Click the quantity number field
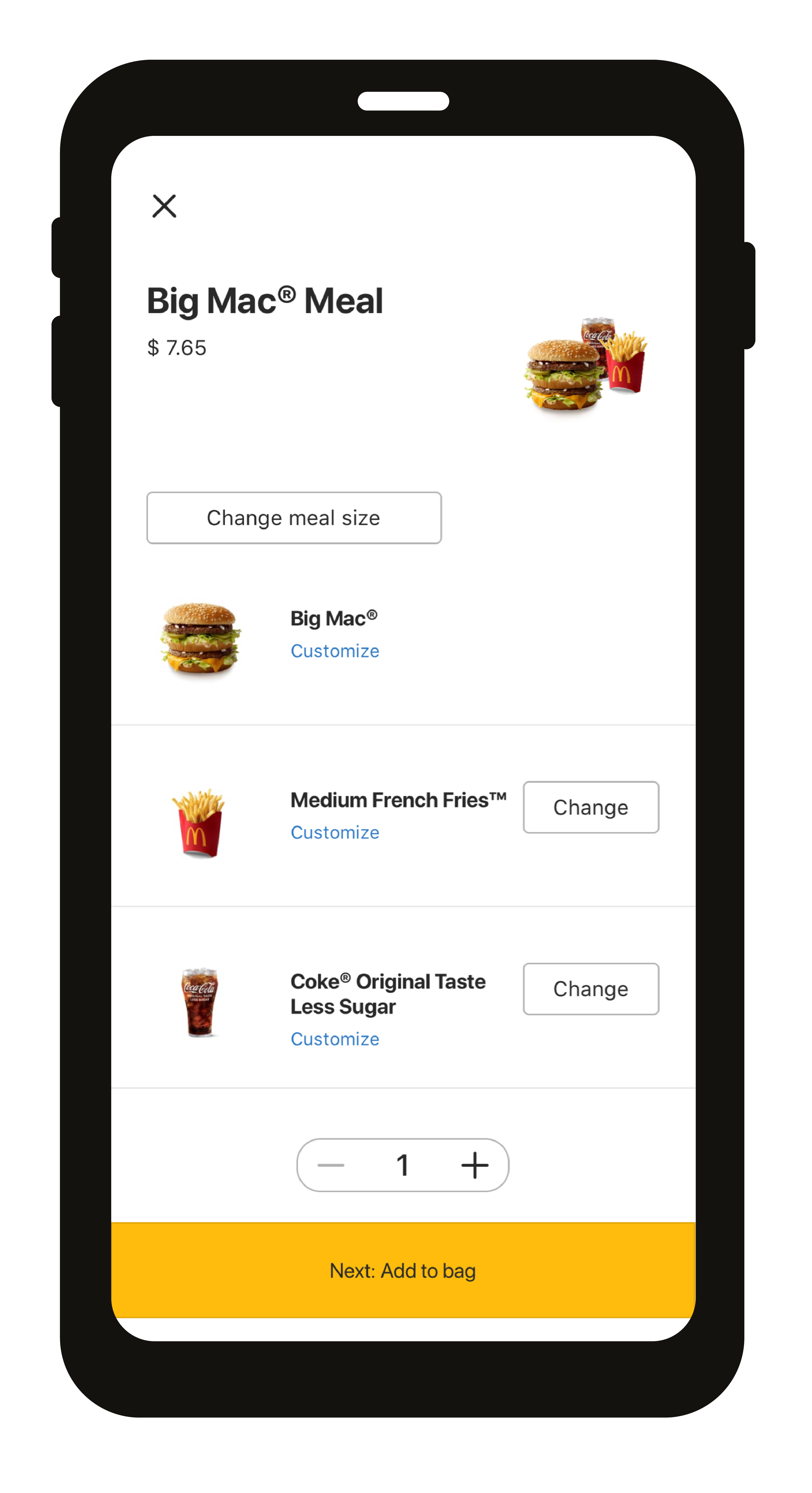812x1493 pixels. click(403, 1165)
